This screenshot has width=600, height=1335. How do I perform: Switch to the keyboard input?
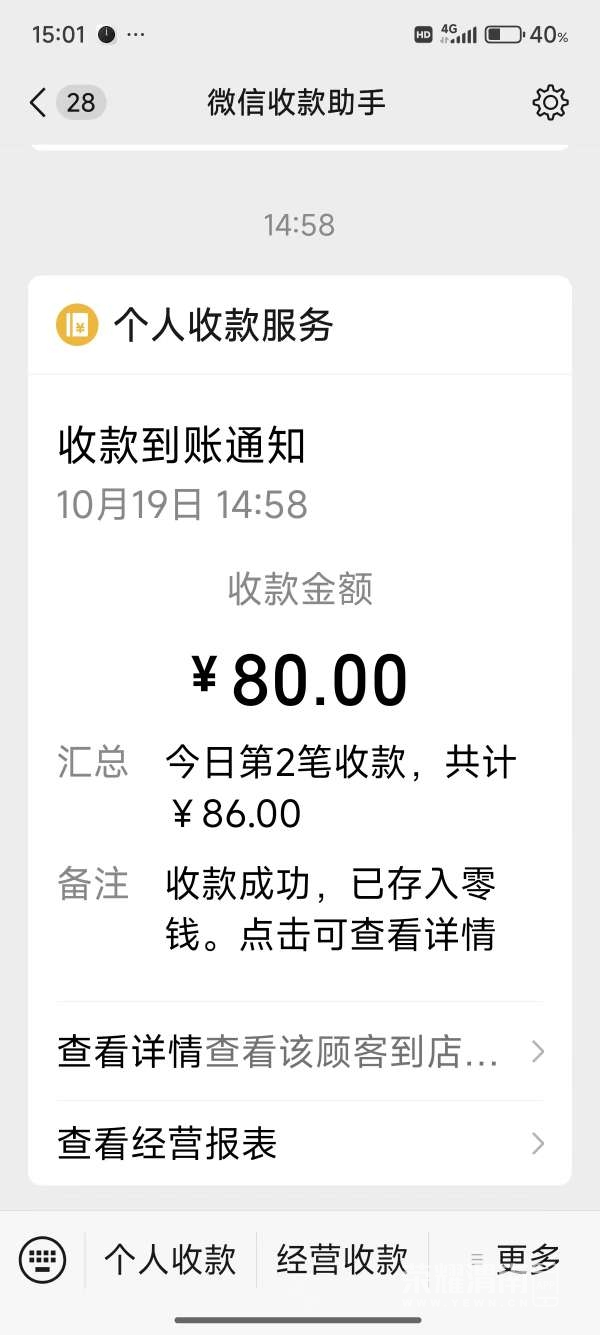click(42, 1259)
